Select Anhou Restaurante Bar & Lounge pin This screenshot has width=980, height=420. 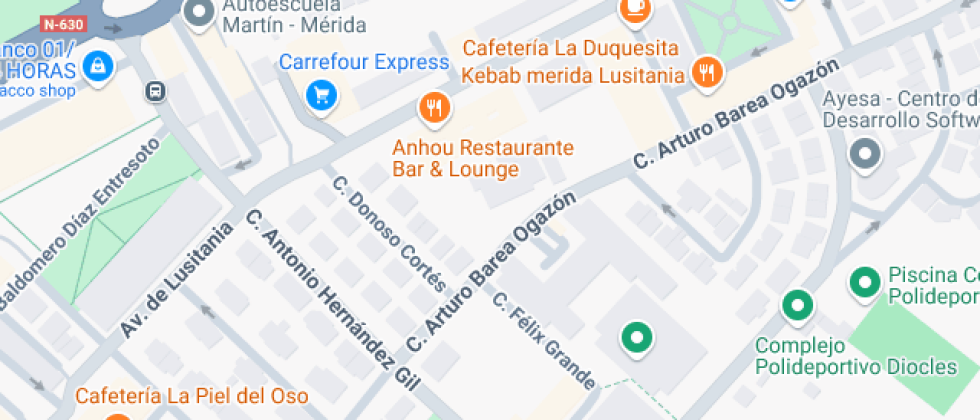tap(434, 107)
